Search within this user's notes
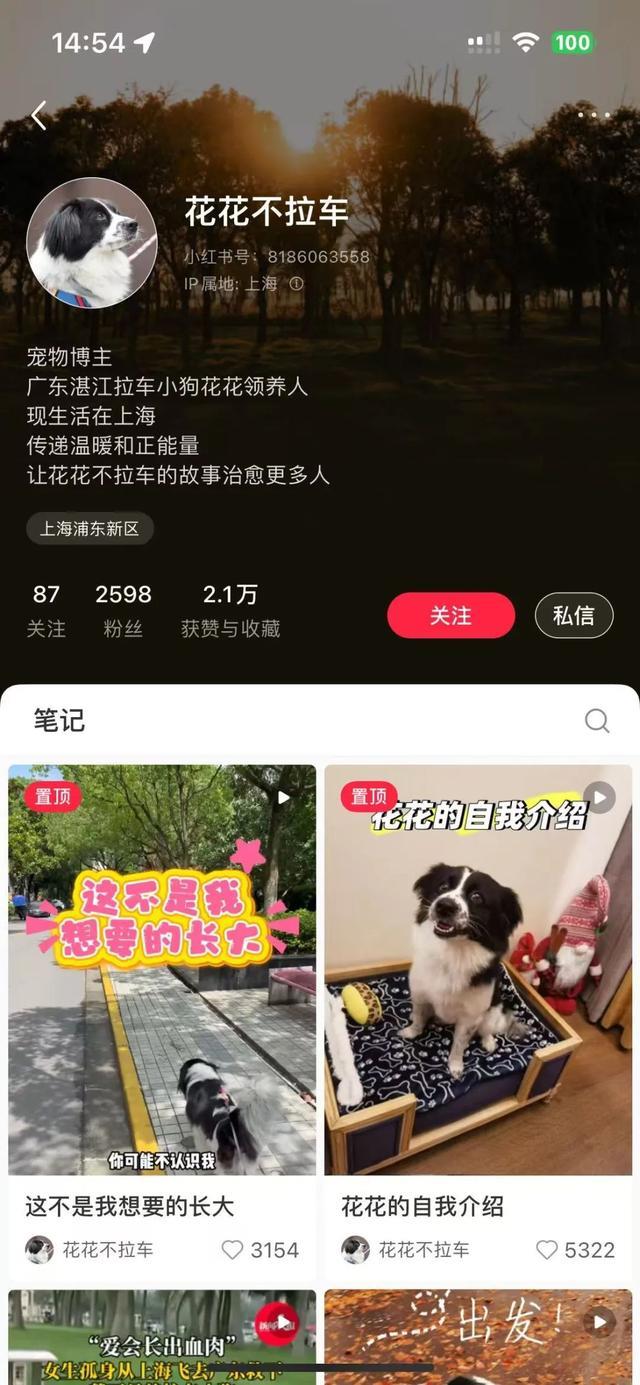Viewport: 640px width, 1385px height. click(x=597, y=721)
